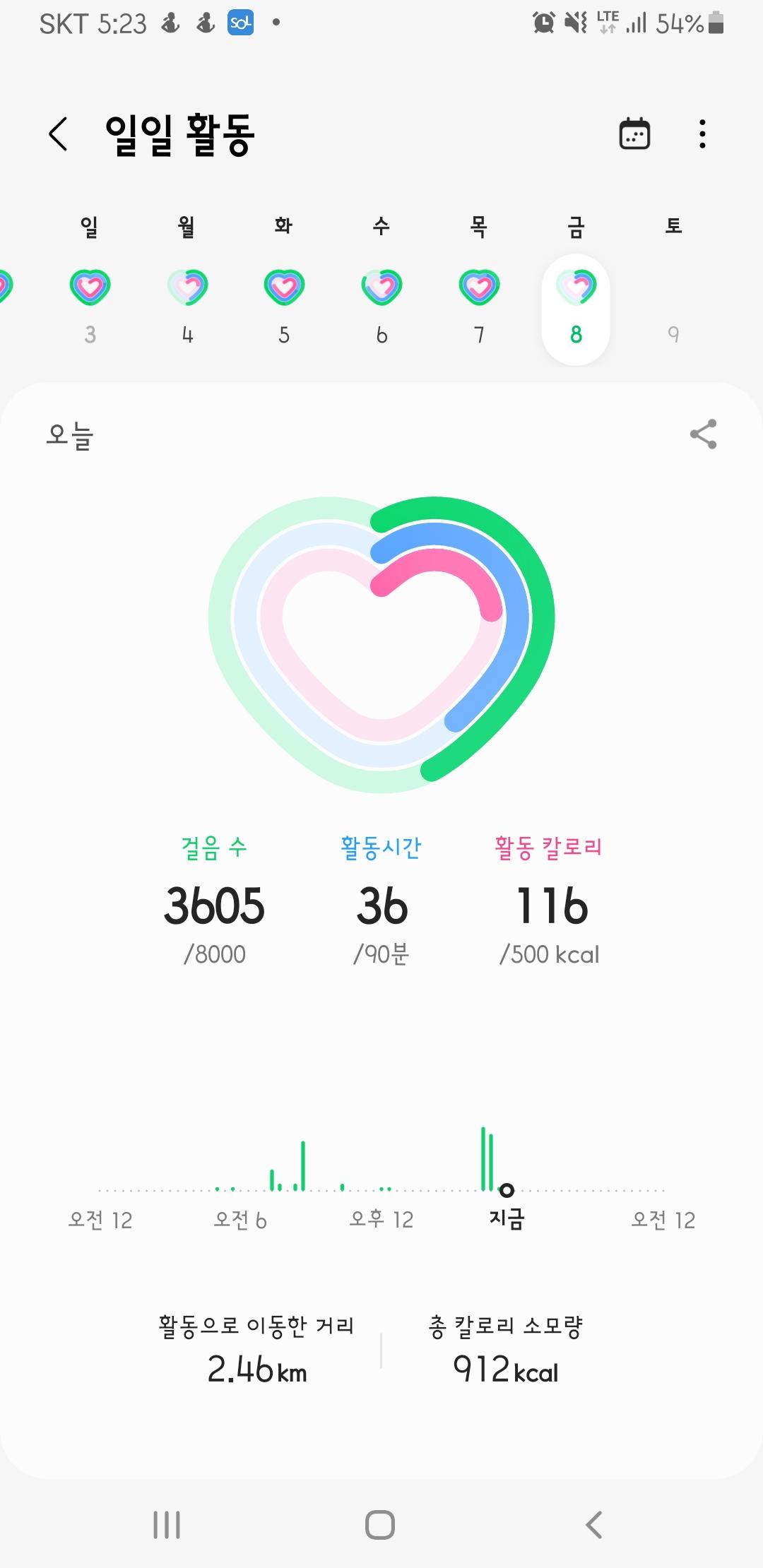Screen dimensions: 763x1568
Task: Go back from 일일 활동 screen
Action: click(59, 134)
